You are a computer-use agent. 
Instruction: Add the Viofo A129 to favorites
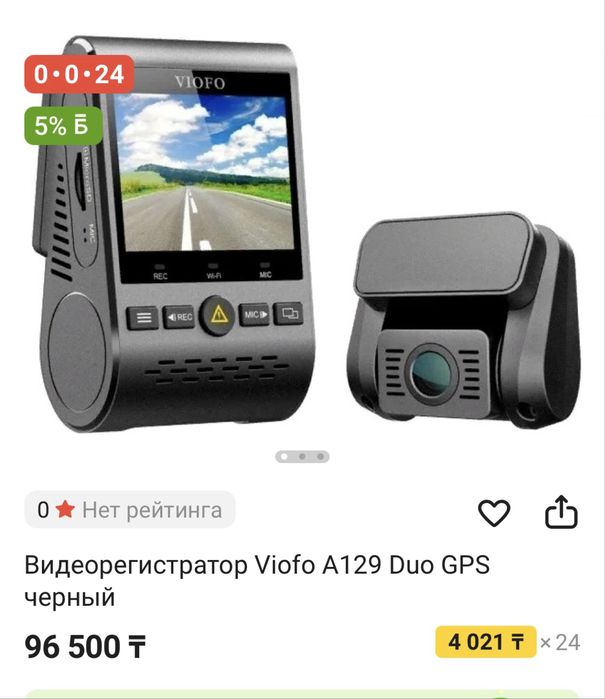pos(494,513)
